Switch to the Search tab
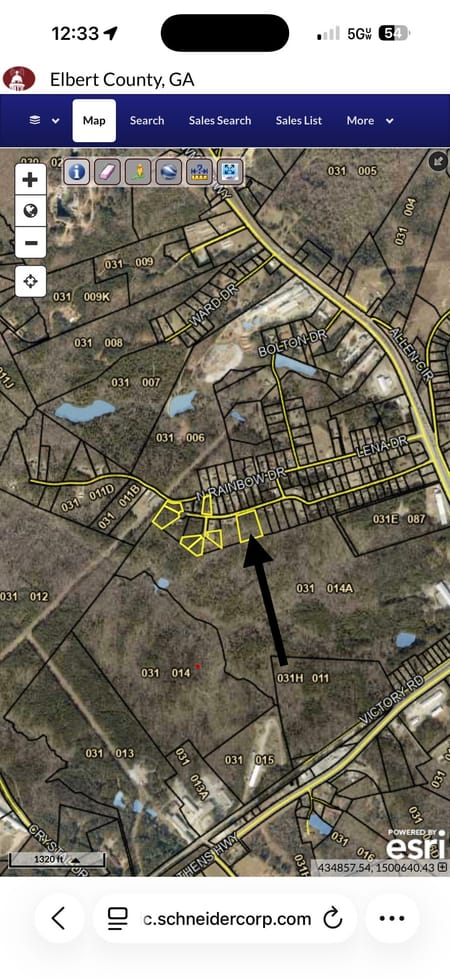The image size is (450, 978). point(147,120)
